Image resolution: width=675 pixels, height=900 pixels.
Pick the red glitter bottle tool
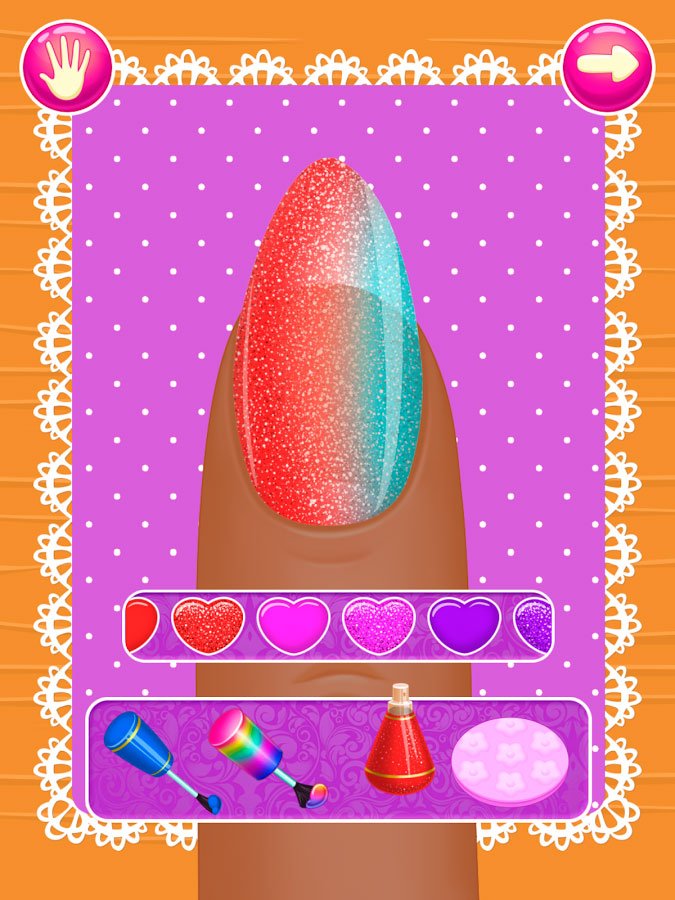(399, 745)
